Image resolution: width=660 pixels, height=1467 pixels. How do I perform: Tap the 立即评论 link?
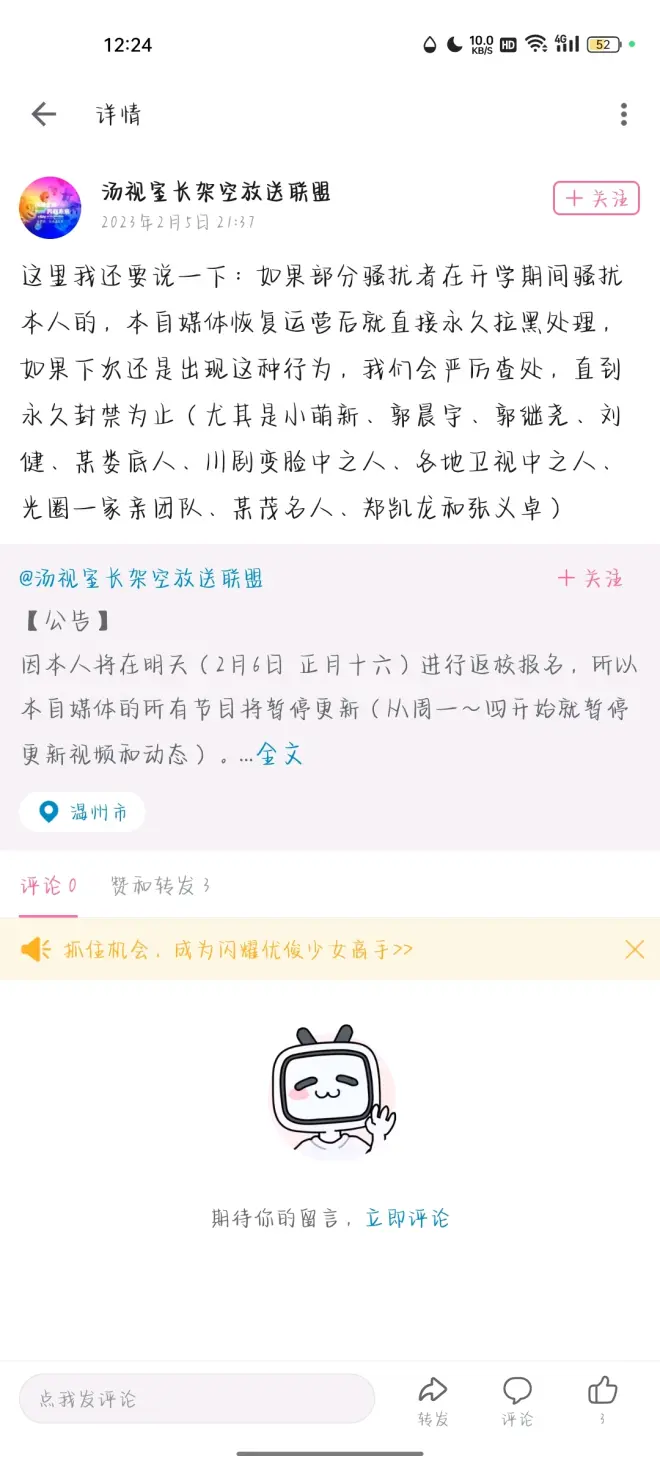(407, 1218)
